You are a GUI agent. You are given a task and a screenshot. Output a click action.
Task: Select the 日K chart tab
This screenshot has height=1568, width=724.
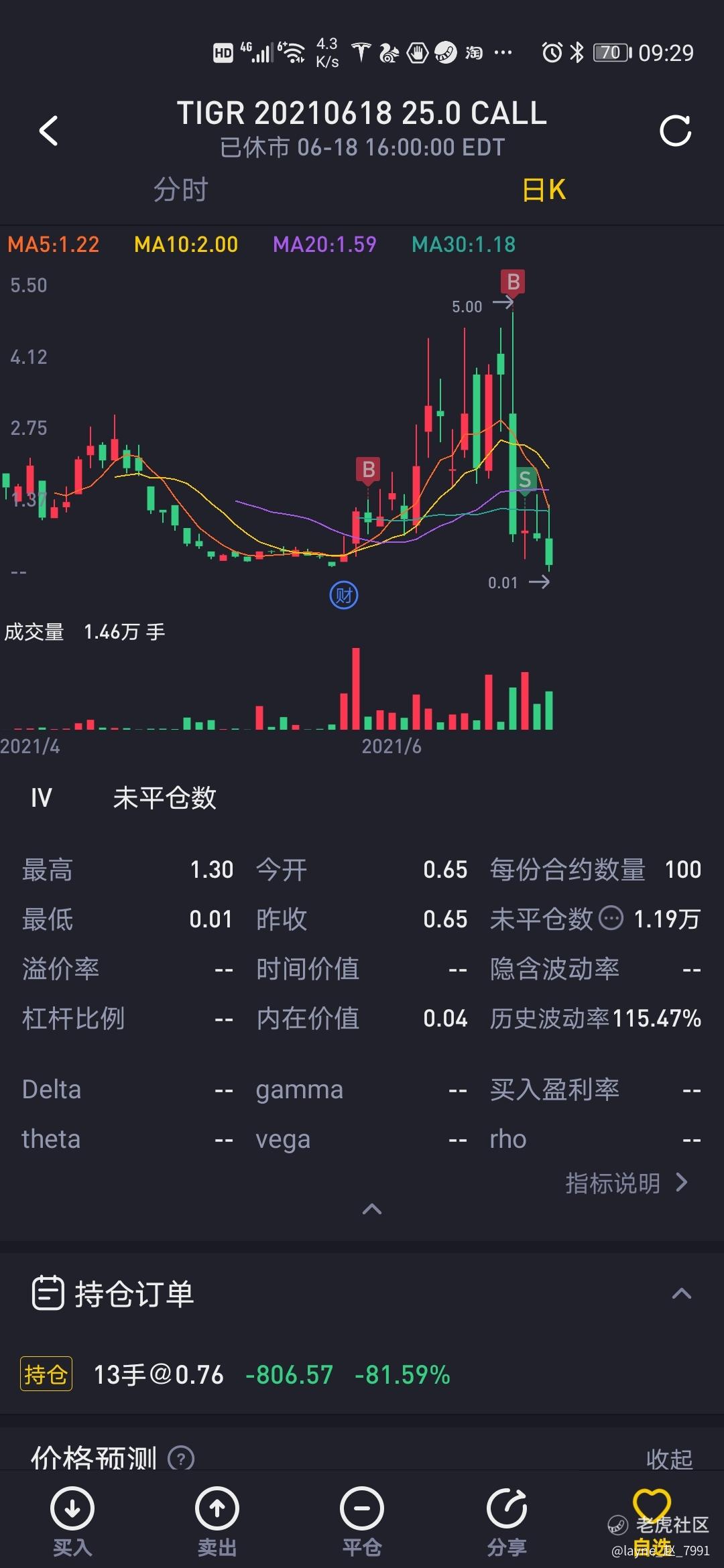(x=544, y=190)
